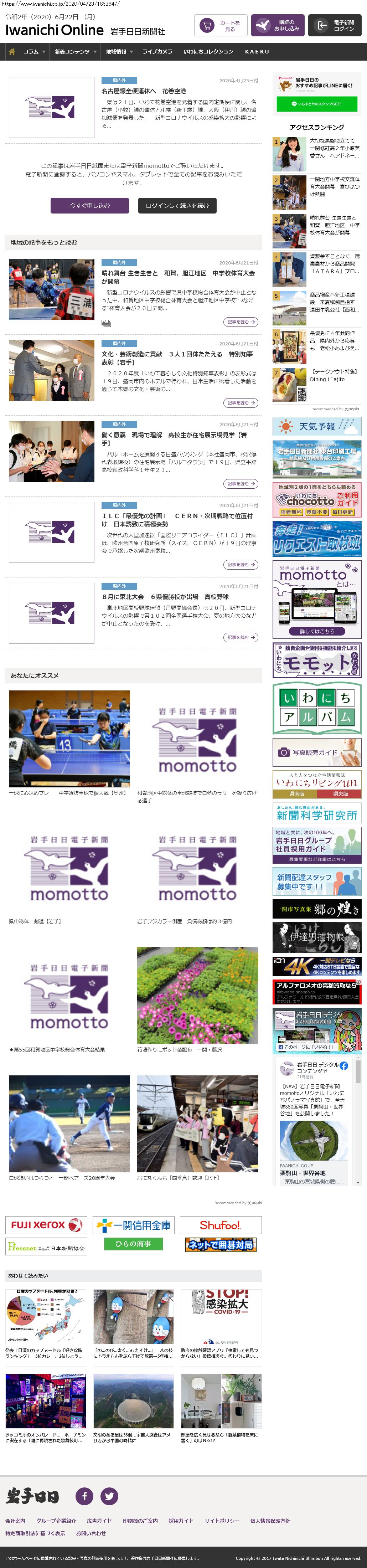Read more of 文化・芸術創造に貢献 article
The image size is (367, 1568).
(x=240, y=403)
